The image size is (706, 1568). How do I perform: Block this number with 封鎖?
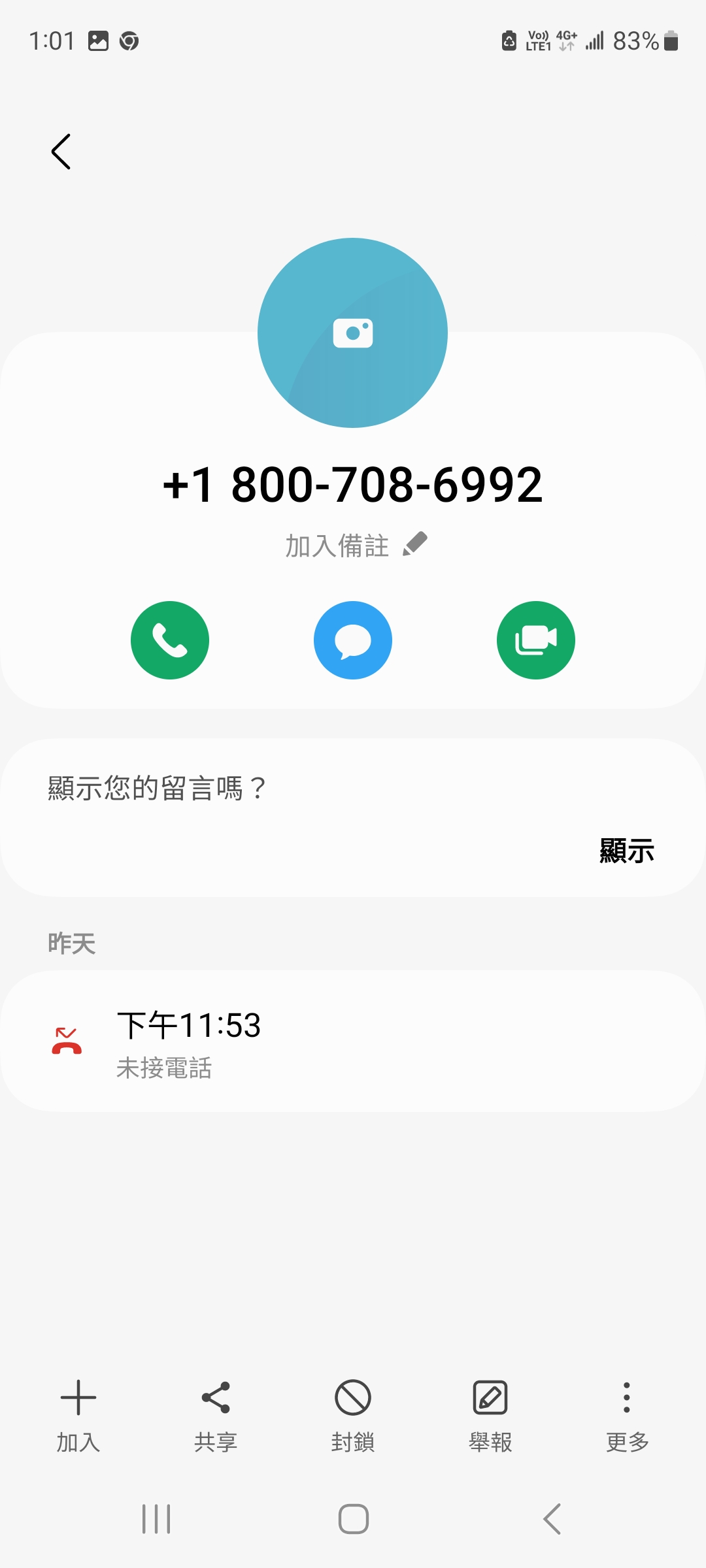pyautogui.click(x=353, y=1411)
